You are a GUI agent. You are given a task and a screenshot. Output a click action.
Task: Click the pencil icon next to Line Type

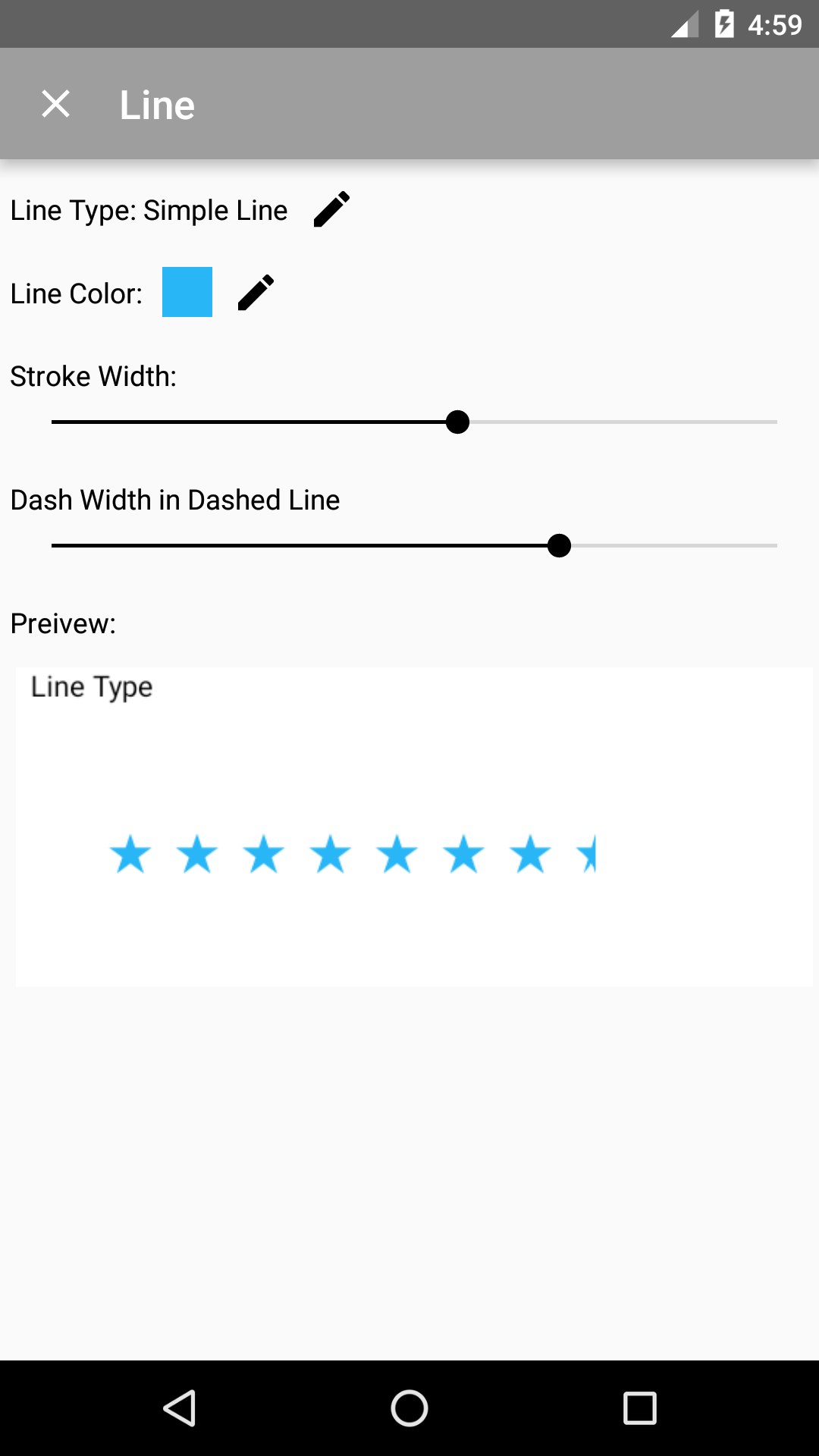tap(331, 210)
